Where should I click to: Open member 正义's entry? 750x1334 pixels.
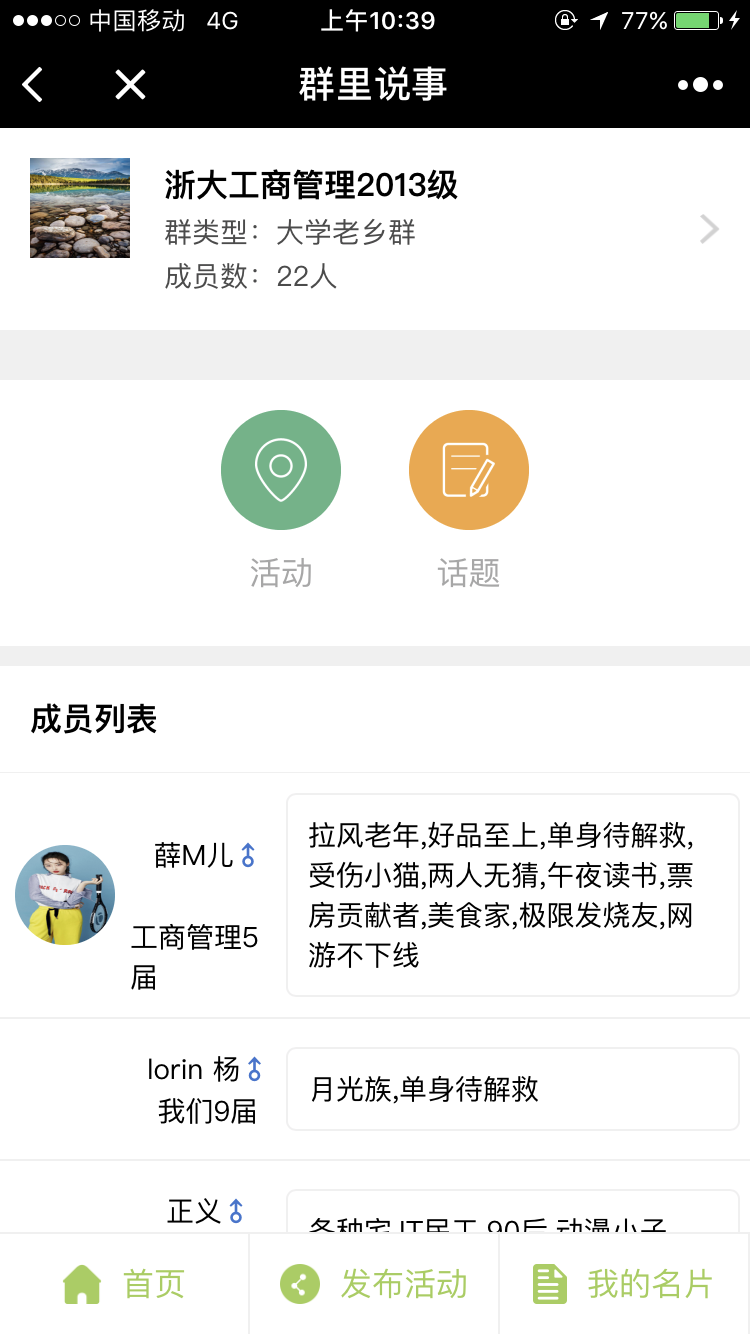click(375, 1197)
